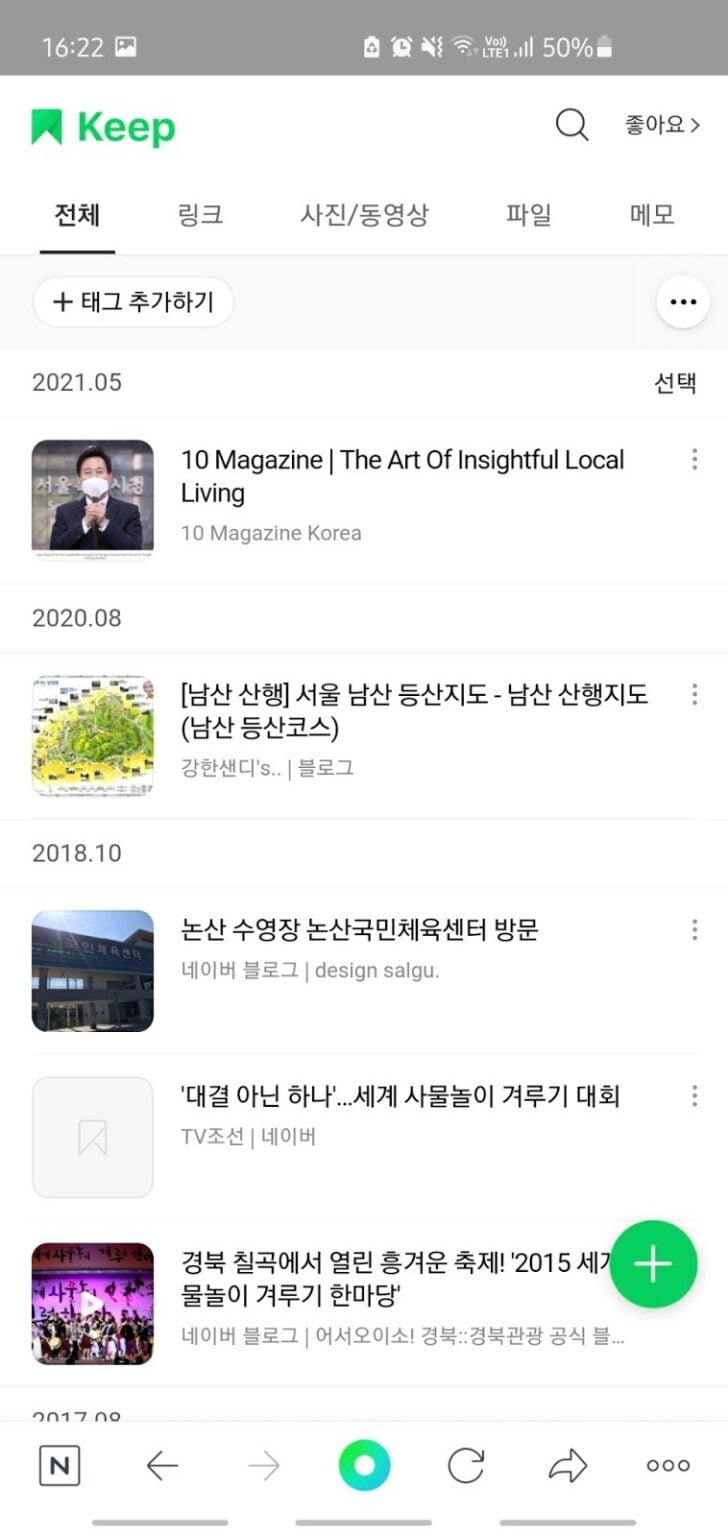Tap the Keep logo

[106, 125]
